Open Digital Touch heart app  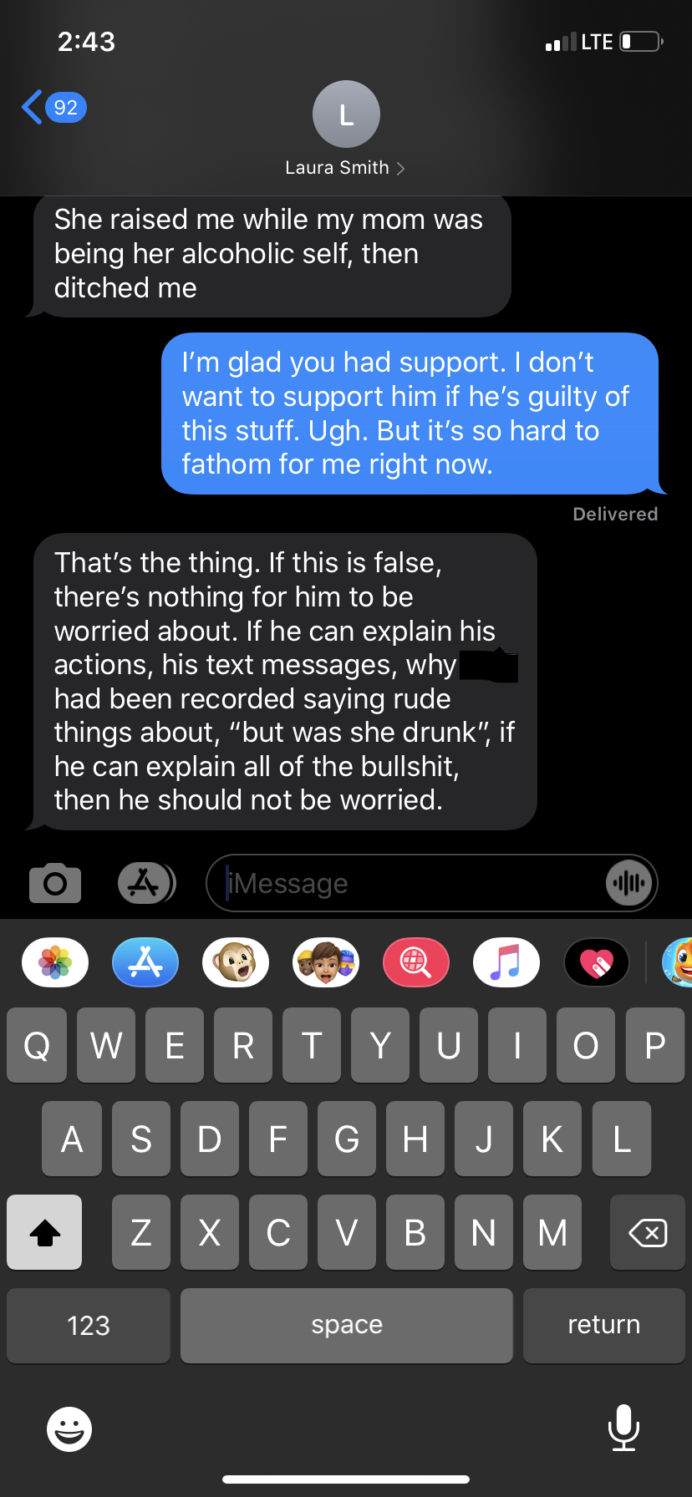coord(596,963)
